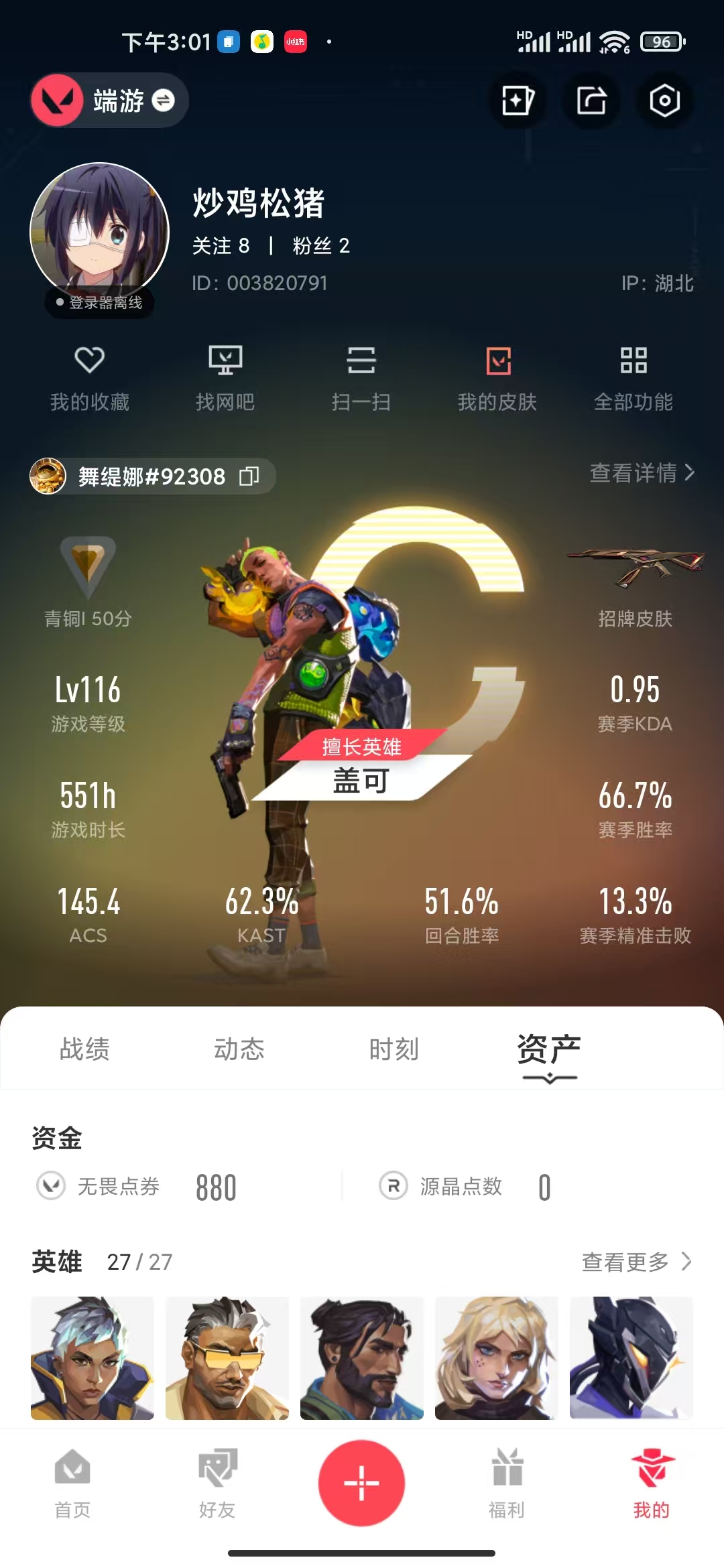Go to 首页 home tab
This screenshot has width=724, height=1568.
pos(72,1484)
